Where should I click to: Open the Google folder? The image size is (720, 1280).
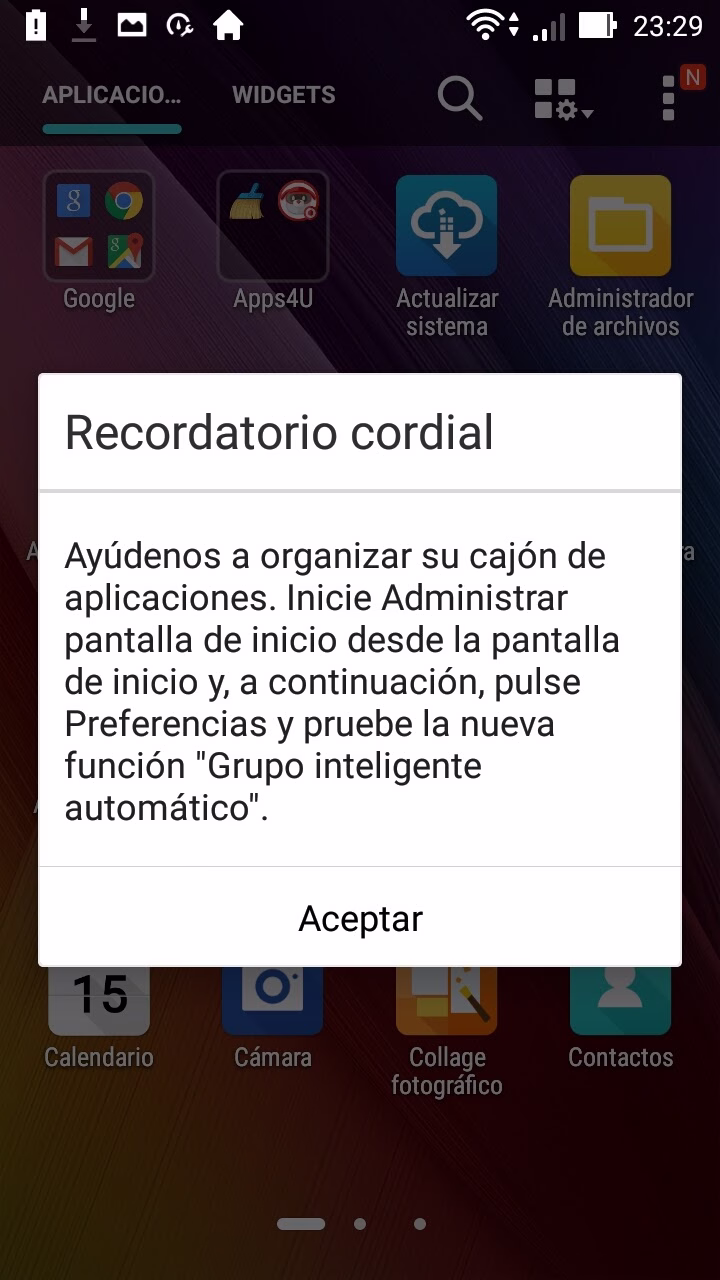tap(99, 242)
